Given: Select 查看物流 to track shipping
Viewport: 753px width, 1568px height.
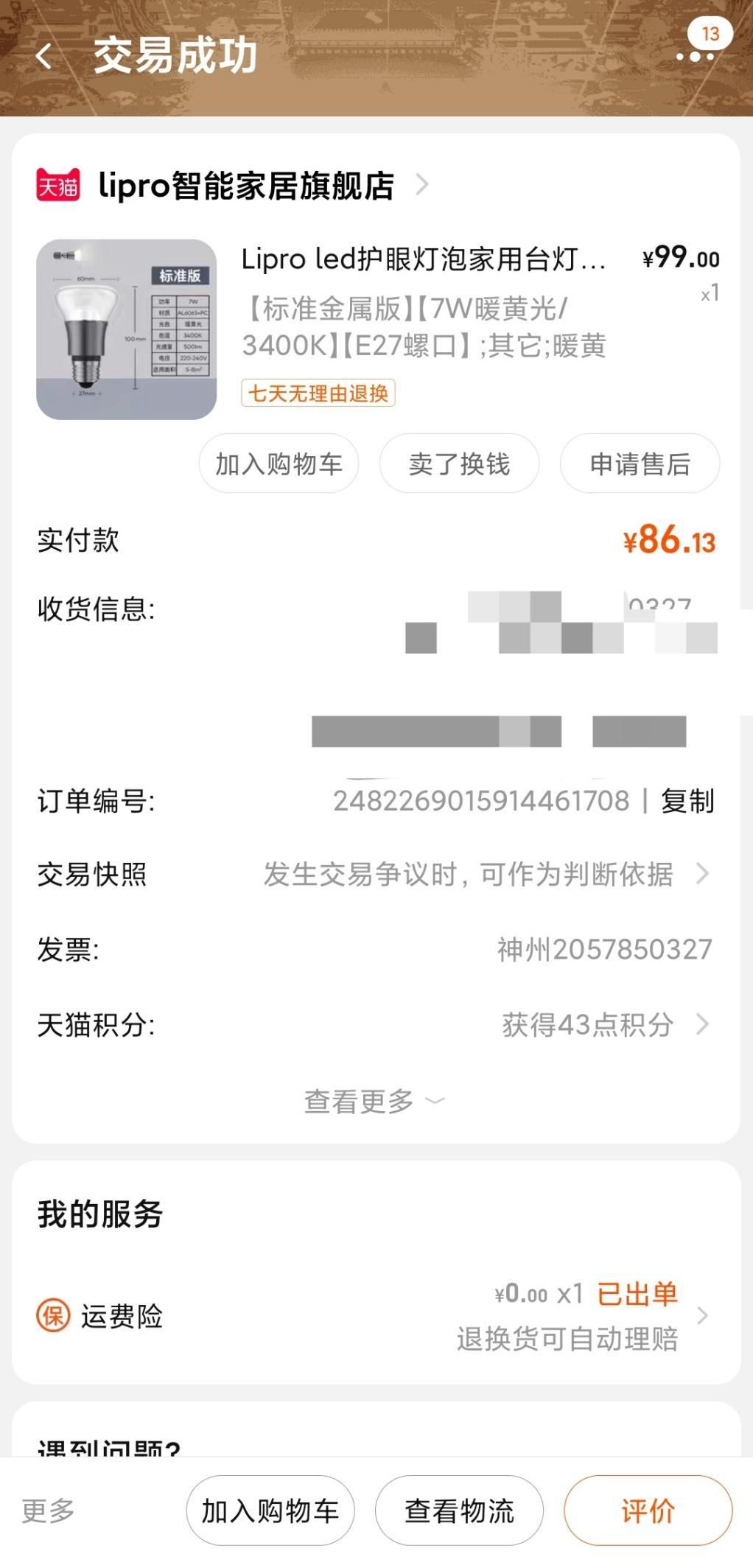Looking at the screenshot, I should tap(459, 1509).
